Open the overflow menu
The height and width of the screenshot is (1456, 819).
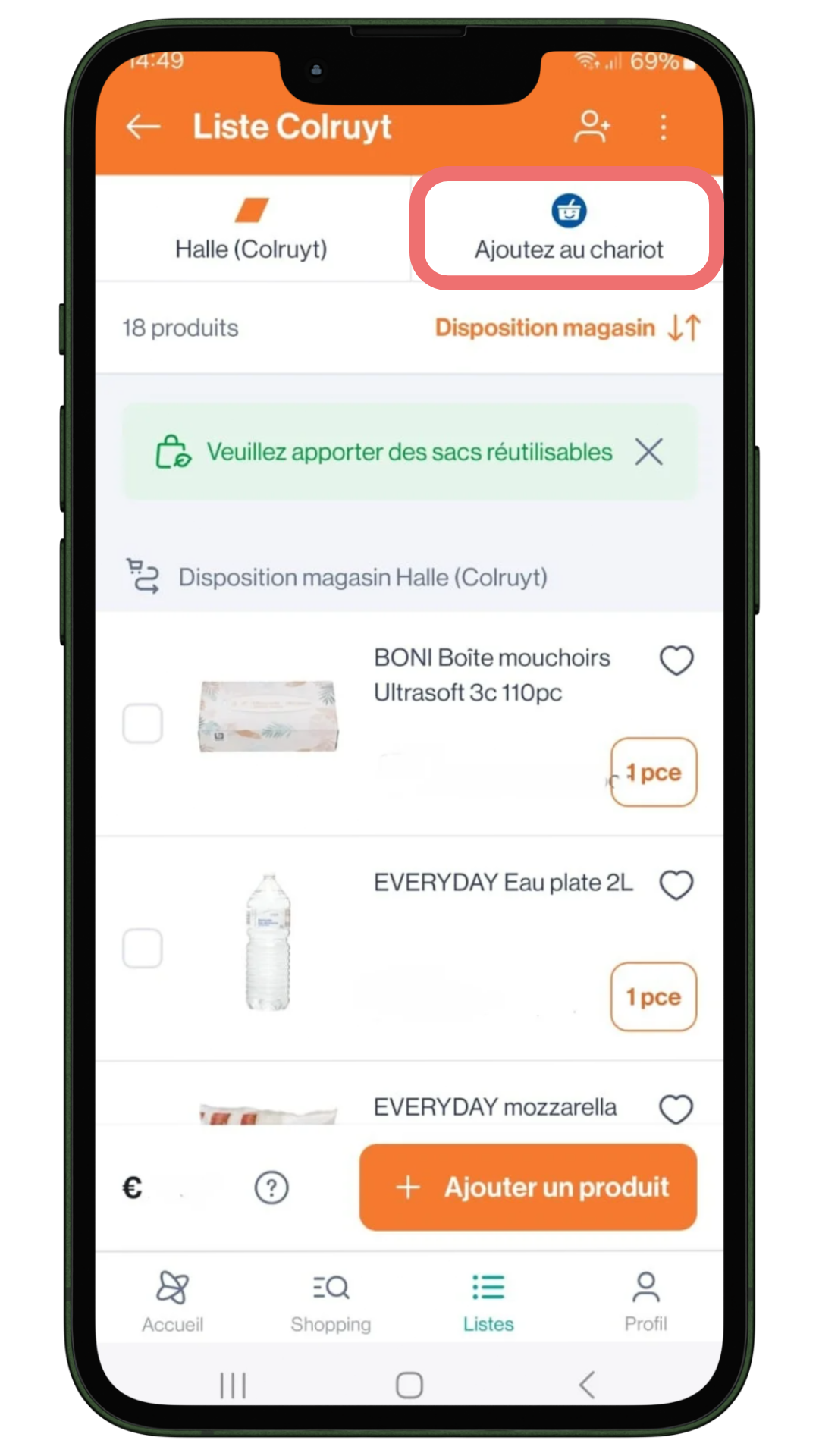click(664, 127)
